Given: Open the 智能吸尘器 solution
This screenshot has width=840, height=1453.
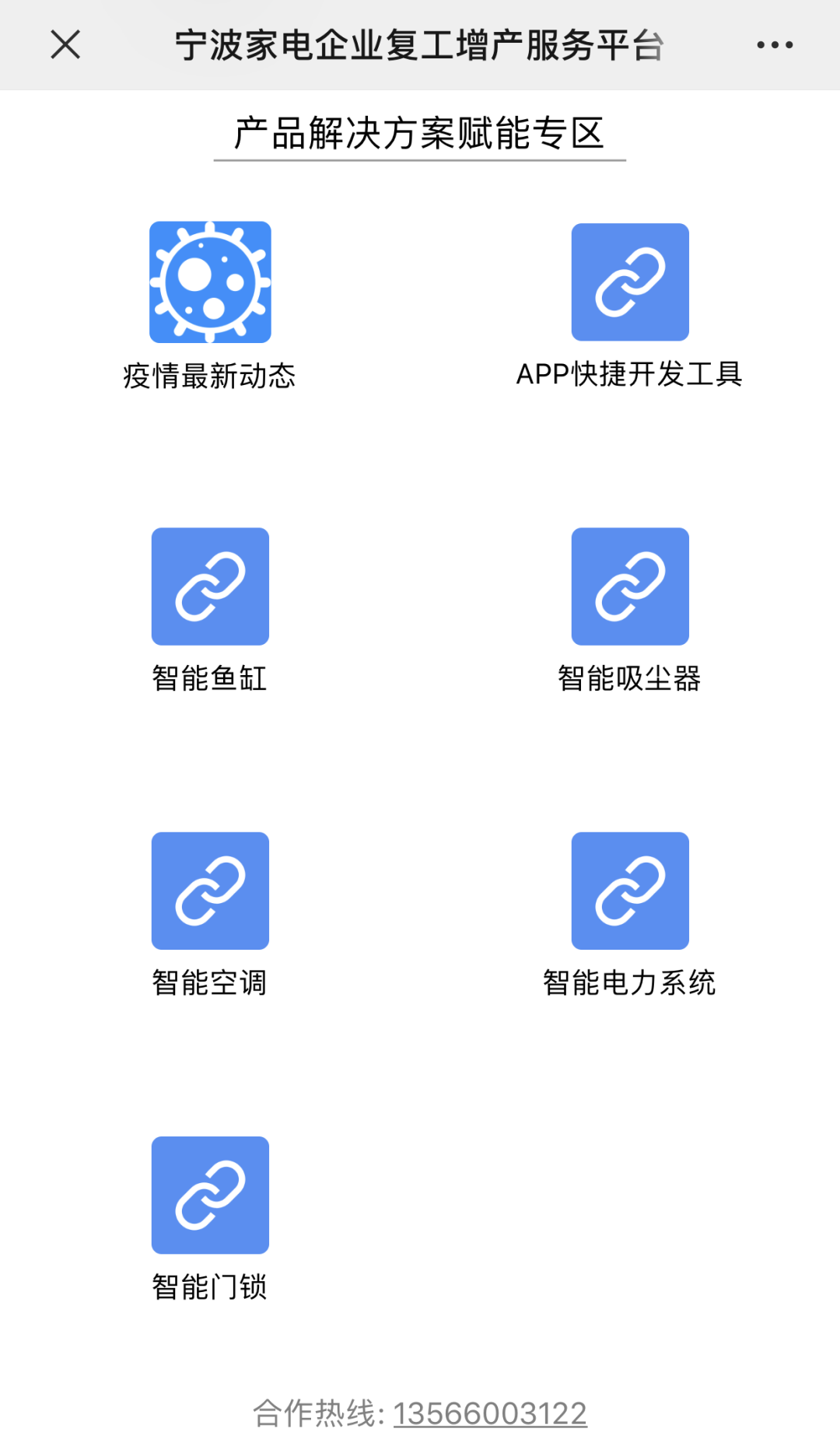Looking at the screenshot, I should (630, 586).
